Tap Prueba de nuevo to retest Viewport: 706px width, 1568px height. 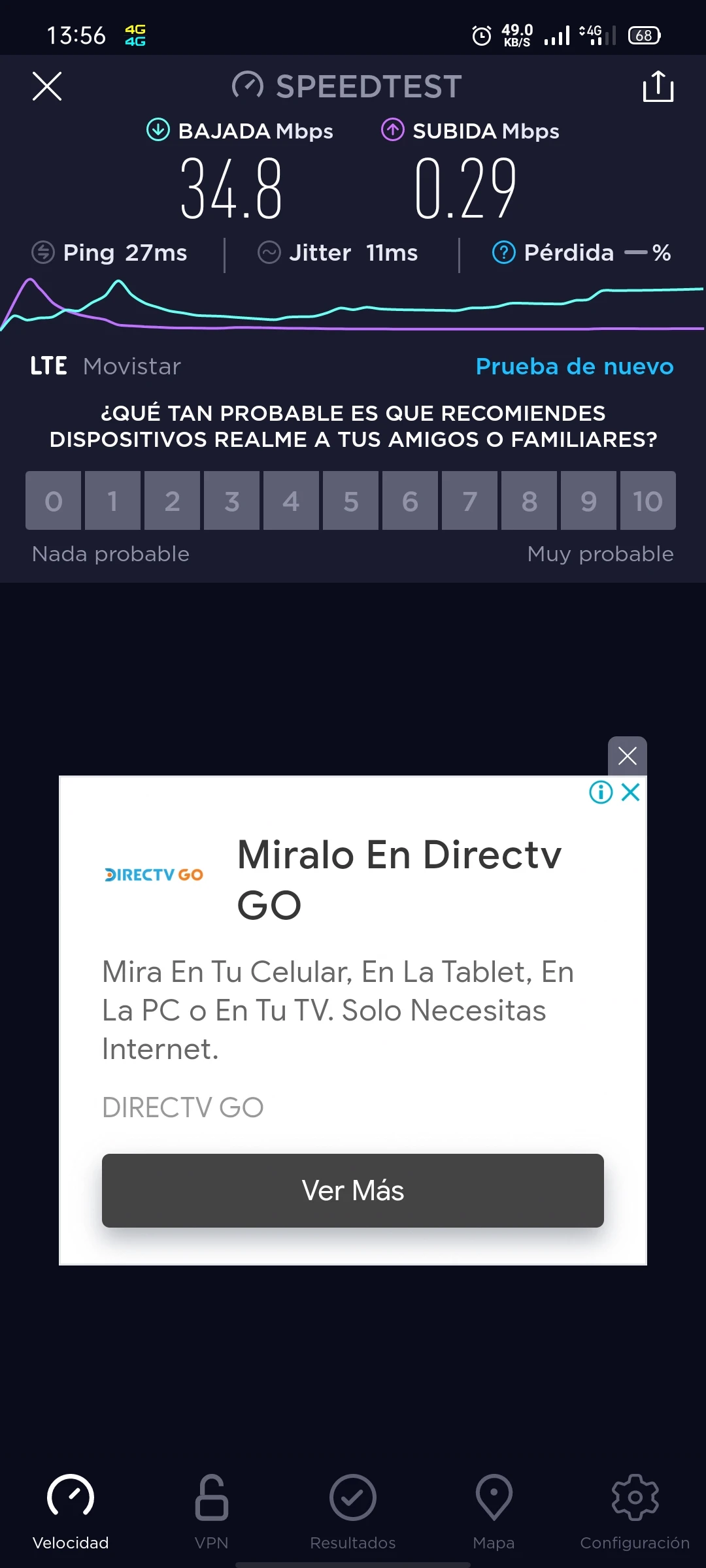tap(574, 367)
